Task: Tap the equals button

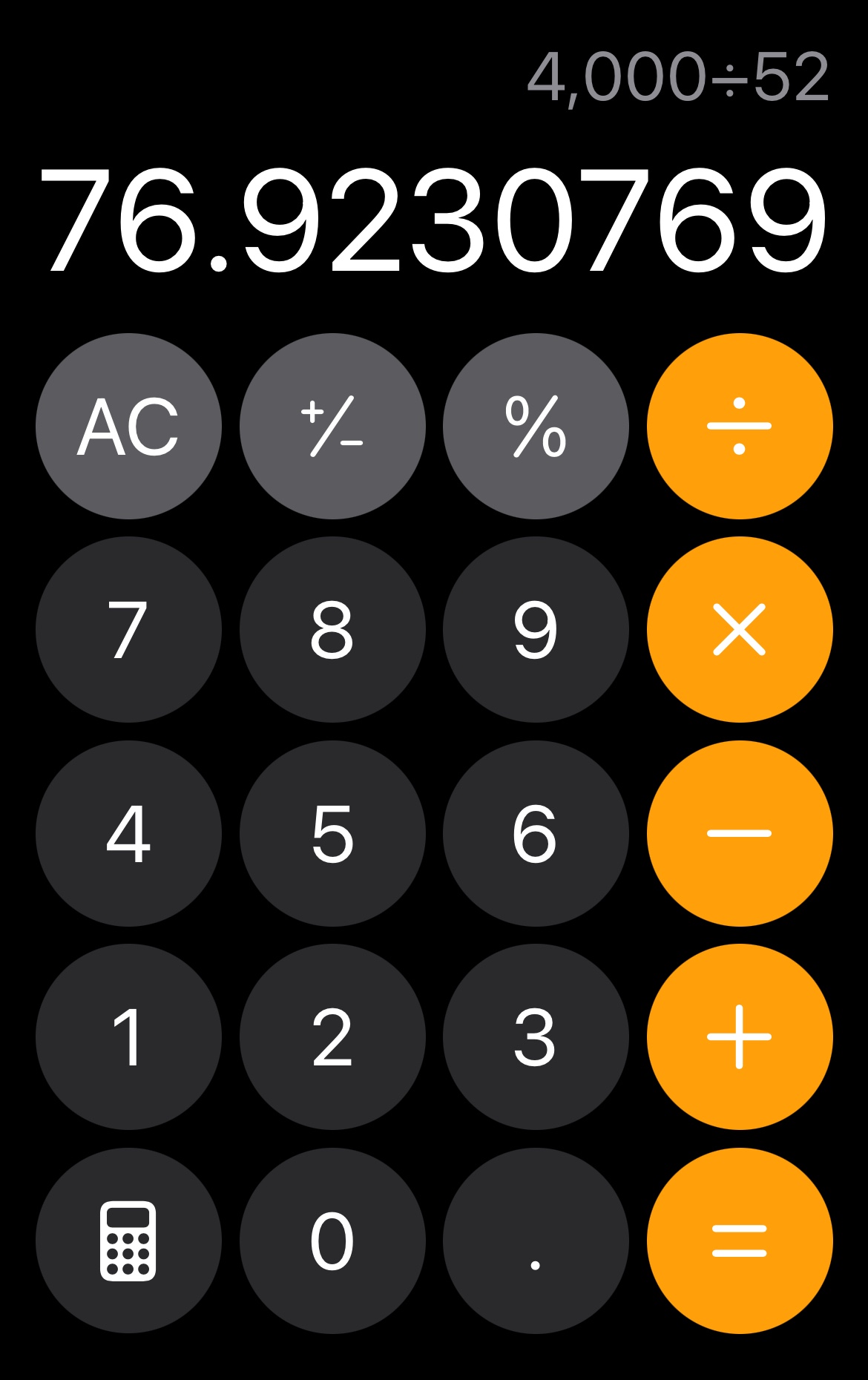Action: pyautogui.click(x=740, y=1241)
